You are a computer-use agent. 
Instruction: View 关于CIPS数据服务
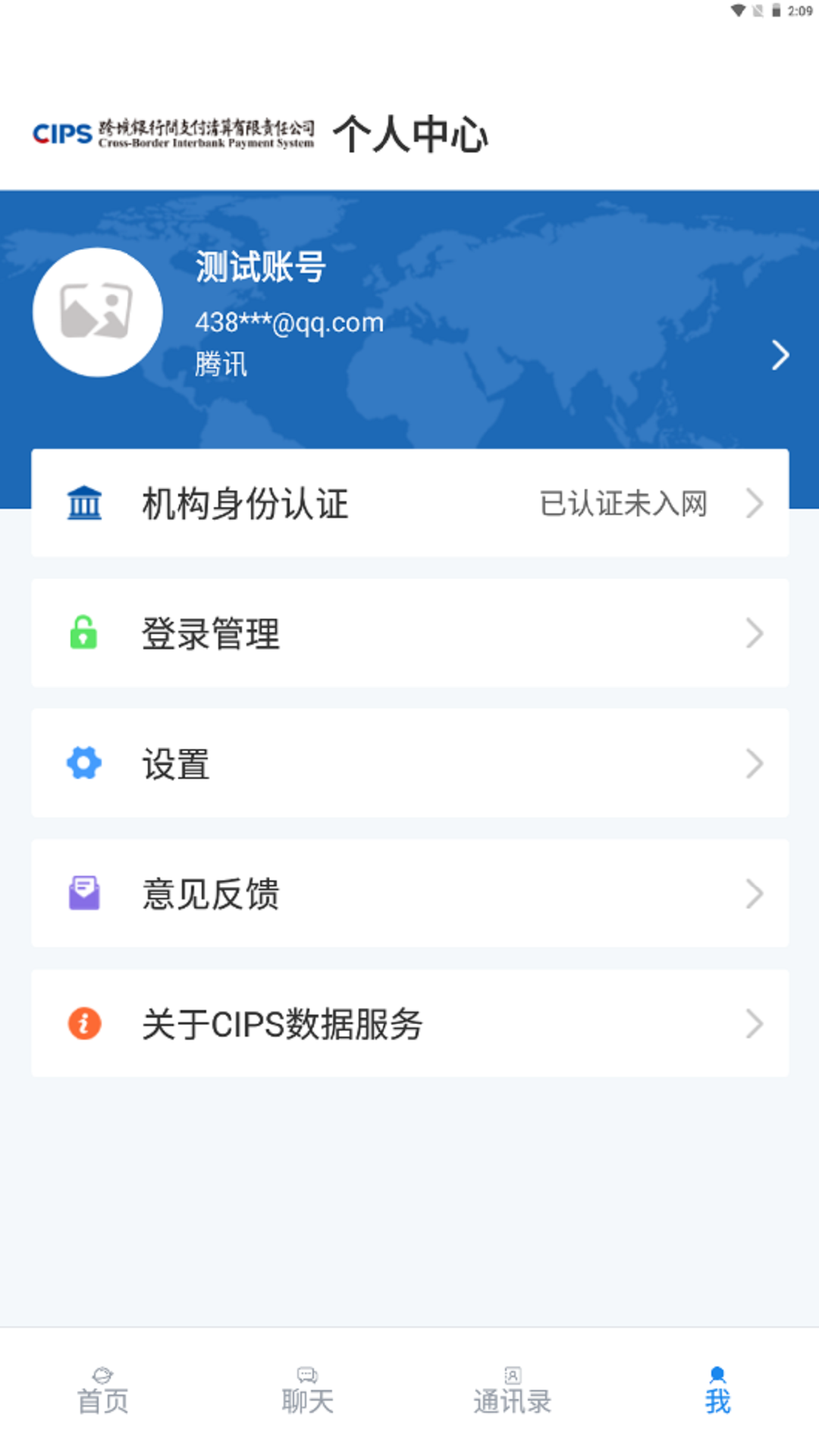click(x=409, y=1024)
